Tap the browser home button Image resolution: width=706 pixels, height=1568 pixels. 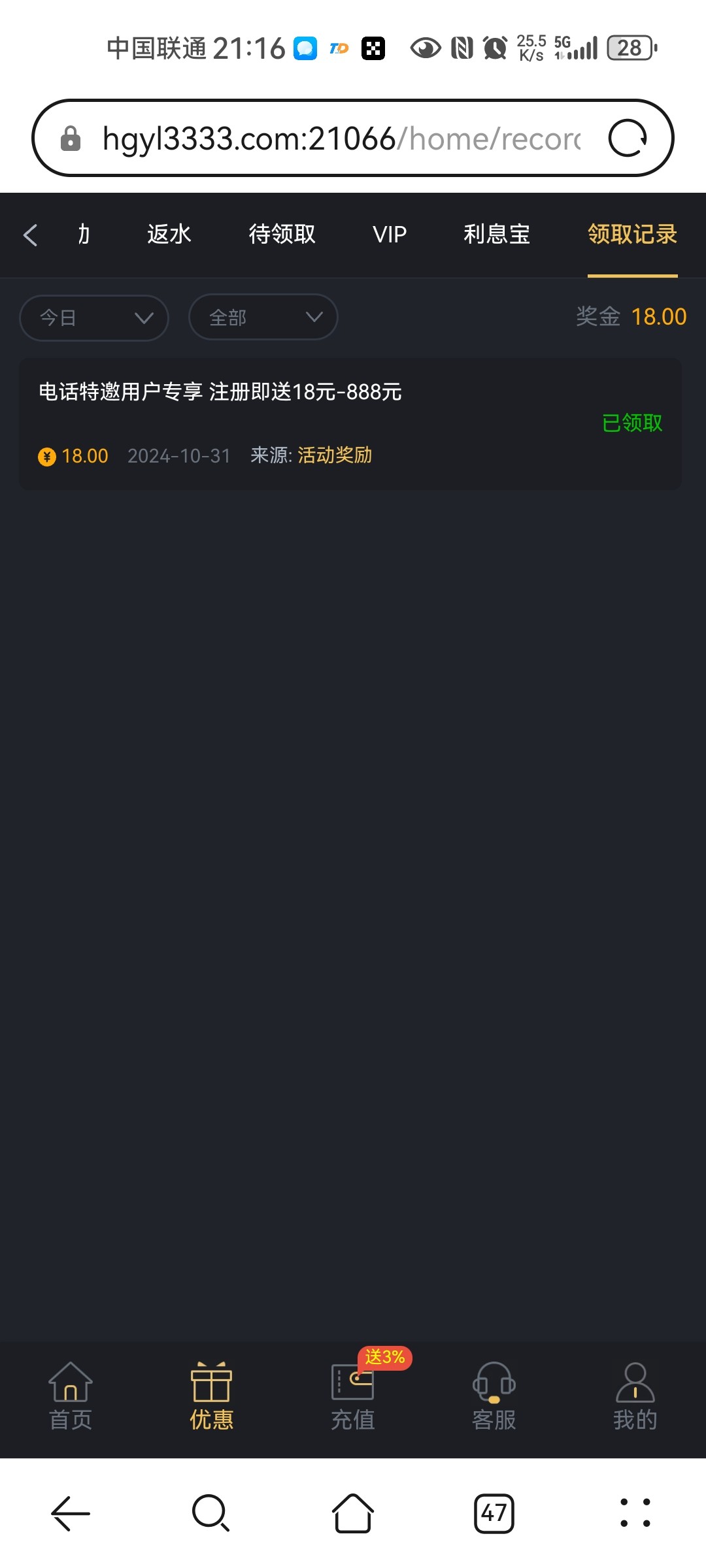coord(353,1513)
